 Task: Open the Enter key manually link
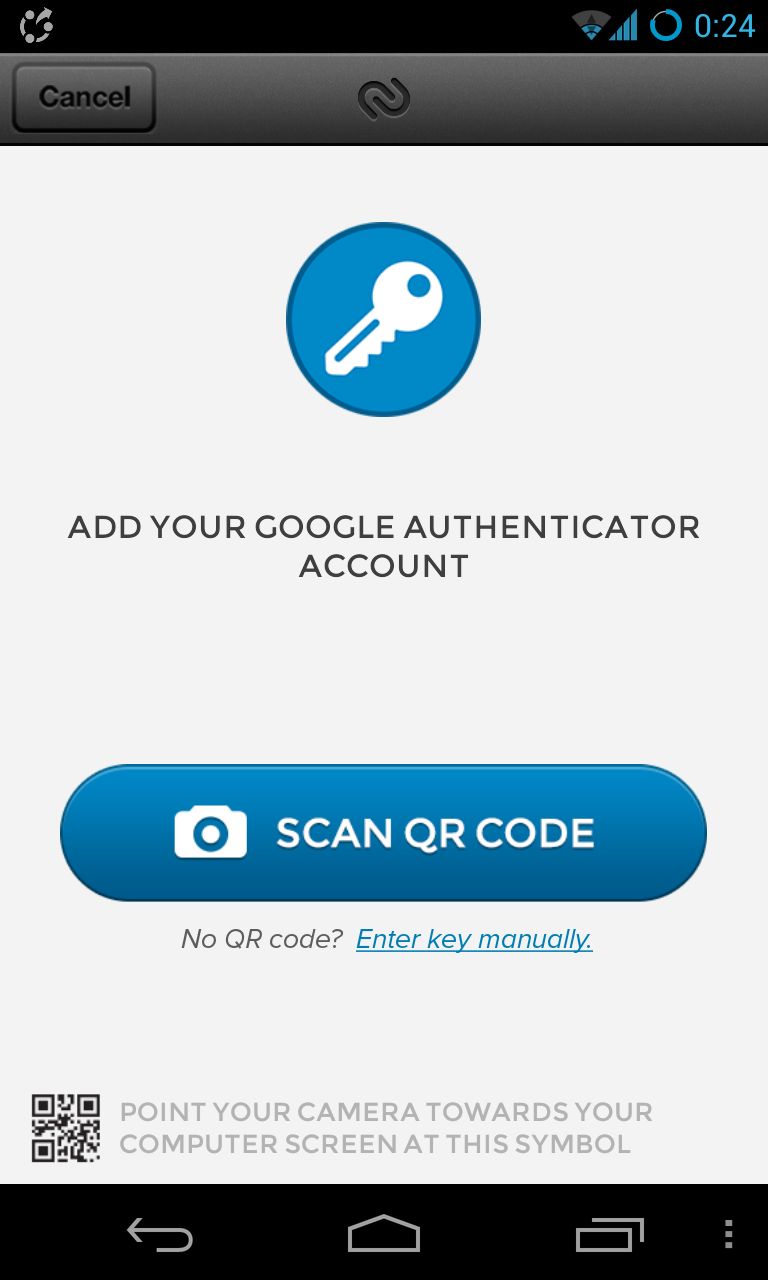click(474, 939)
